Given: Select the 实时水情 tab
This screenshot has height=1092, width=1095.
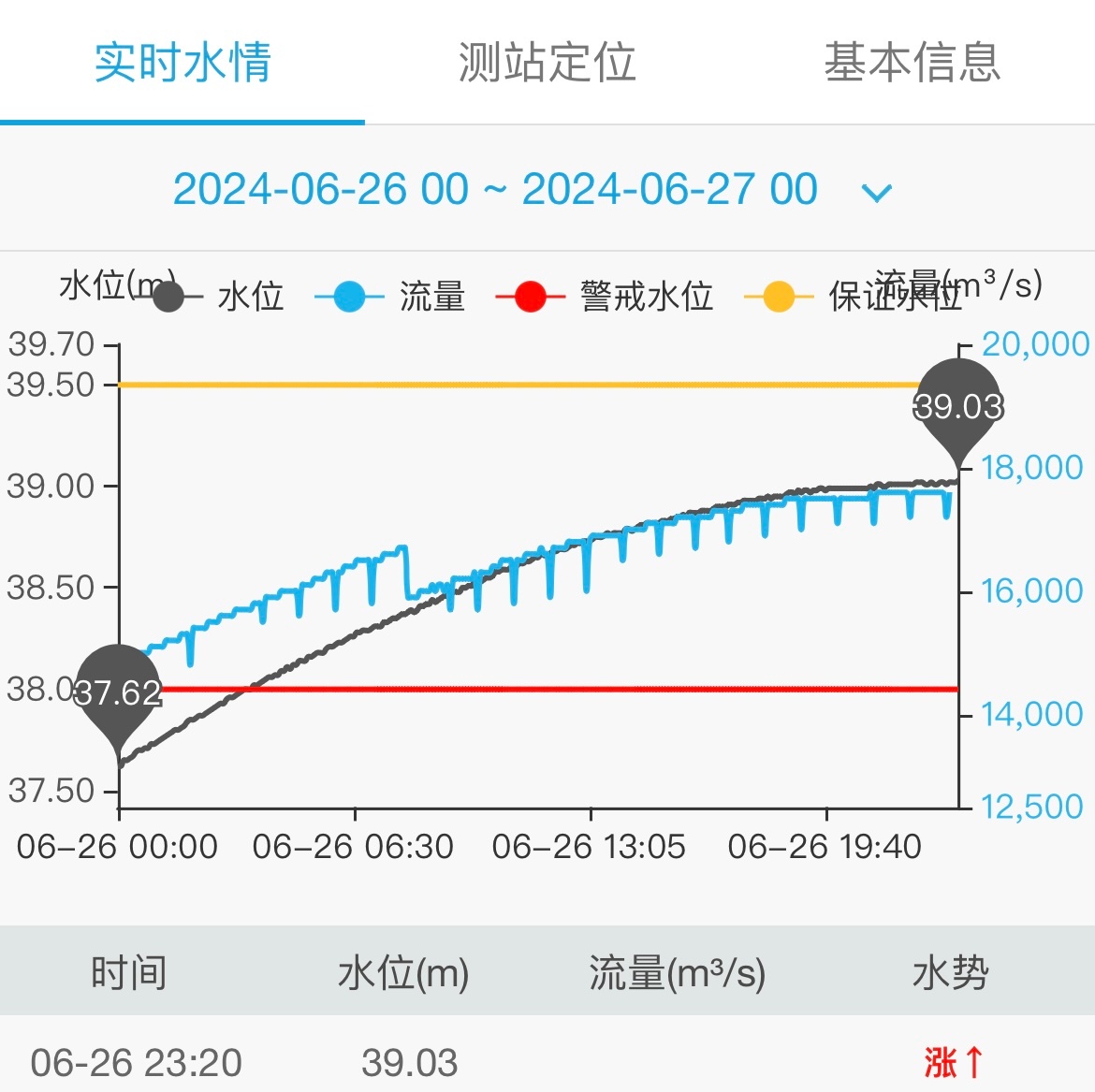Looking at the screenshot, I should pos(182,63).
